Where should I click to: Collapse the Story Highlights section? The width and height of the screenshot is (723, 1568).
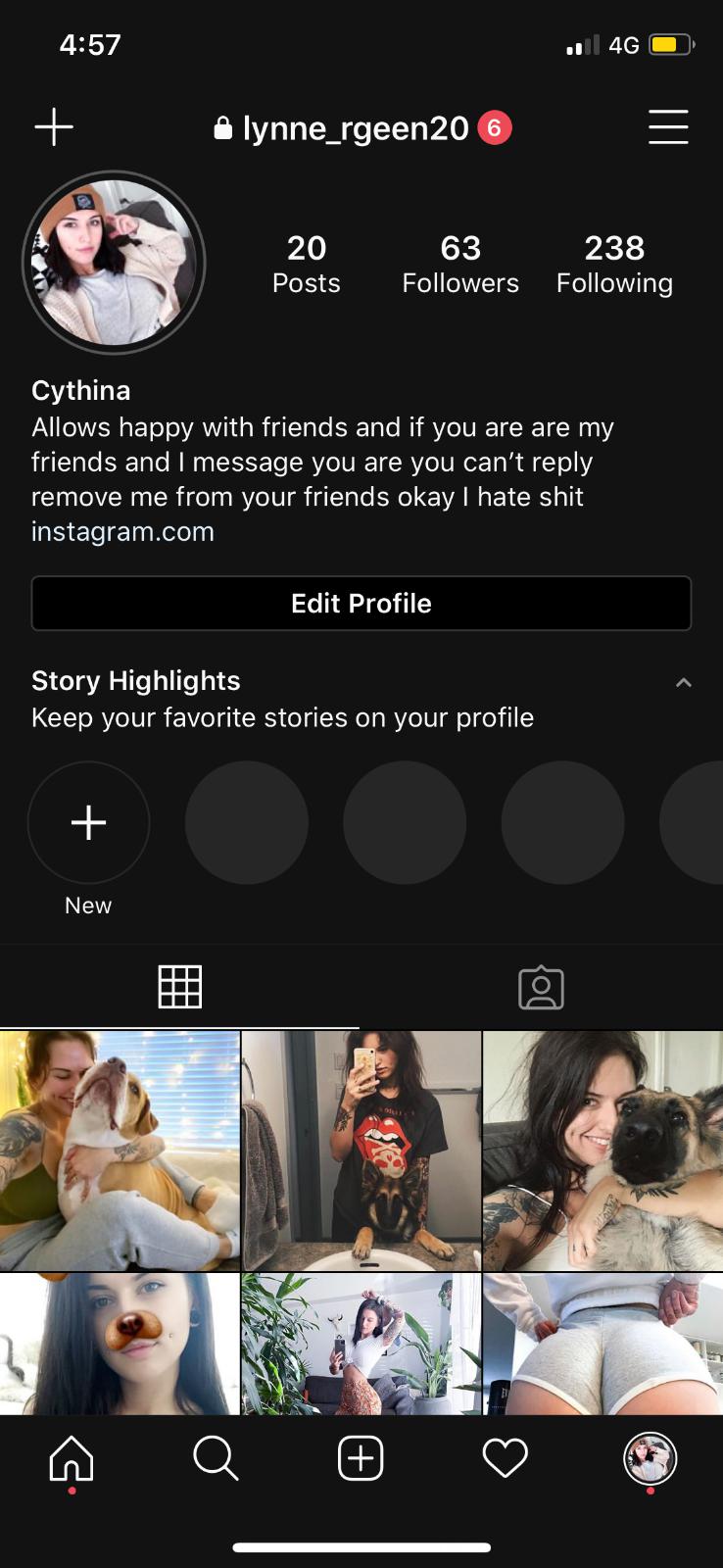pyautogui.click(x=684, y=682)
